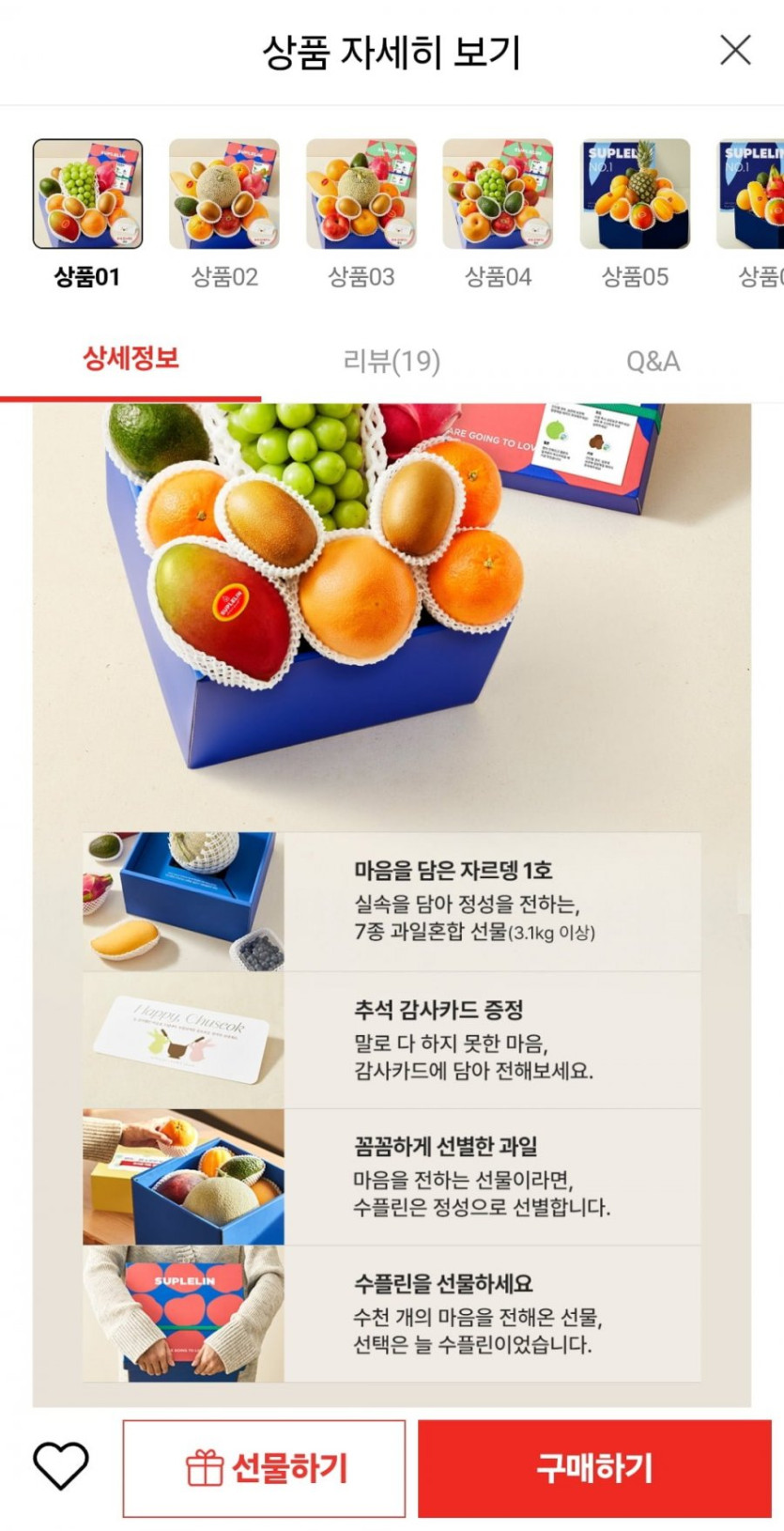
Task: Tap the 선물하기 button
Action: (264, 1468)
